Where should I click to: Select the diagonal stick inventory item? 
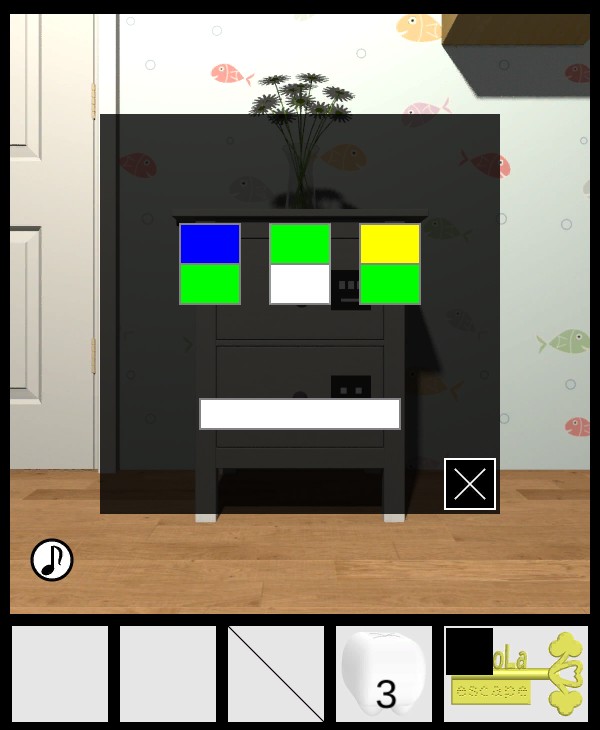[x=276, y=674]
